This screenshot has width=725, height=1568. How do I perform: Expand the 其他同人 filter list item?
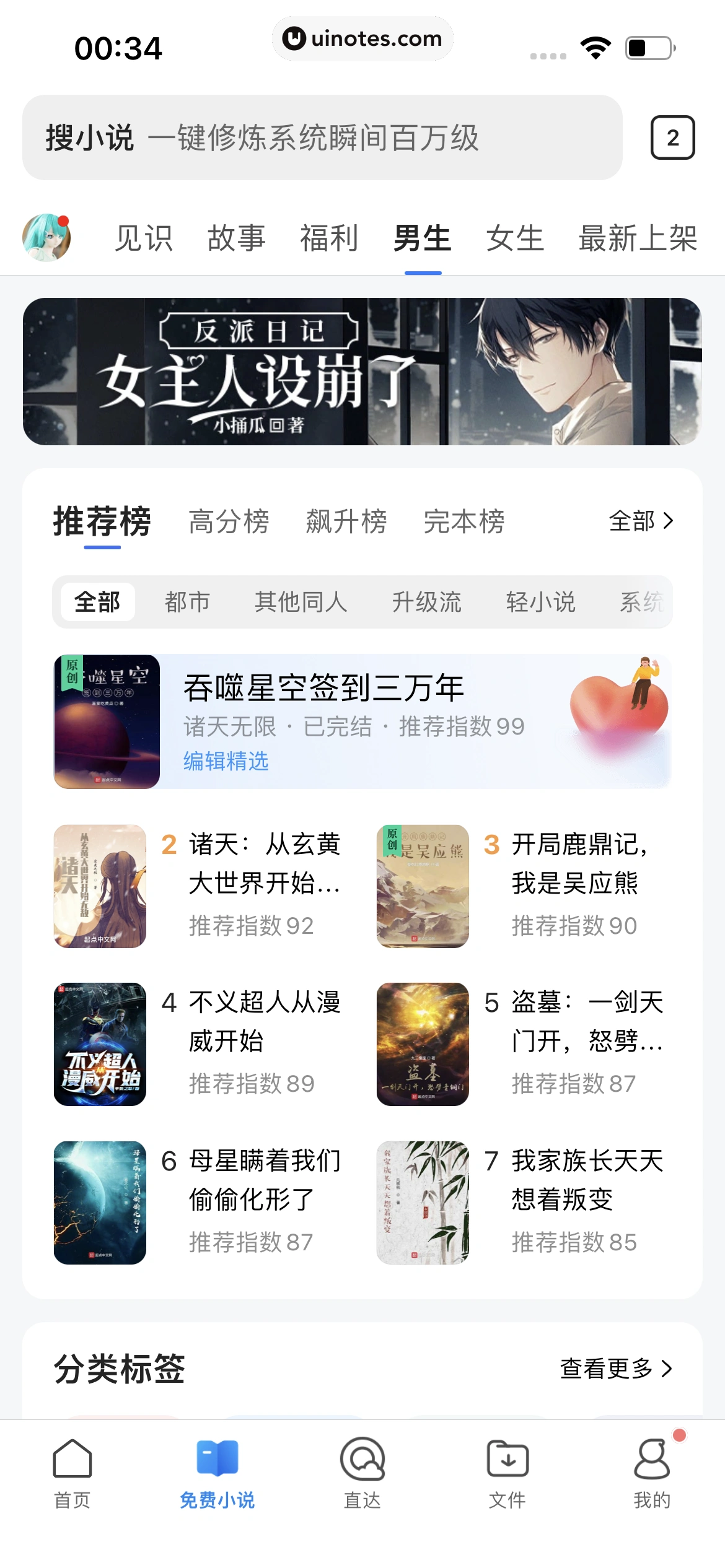tap(301, 601)
